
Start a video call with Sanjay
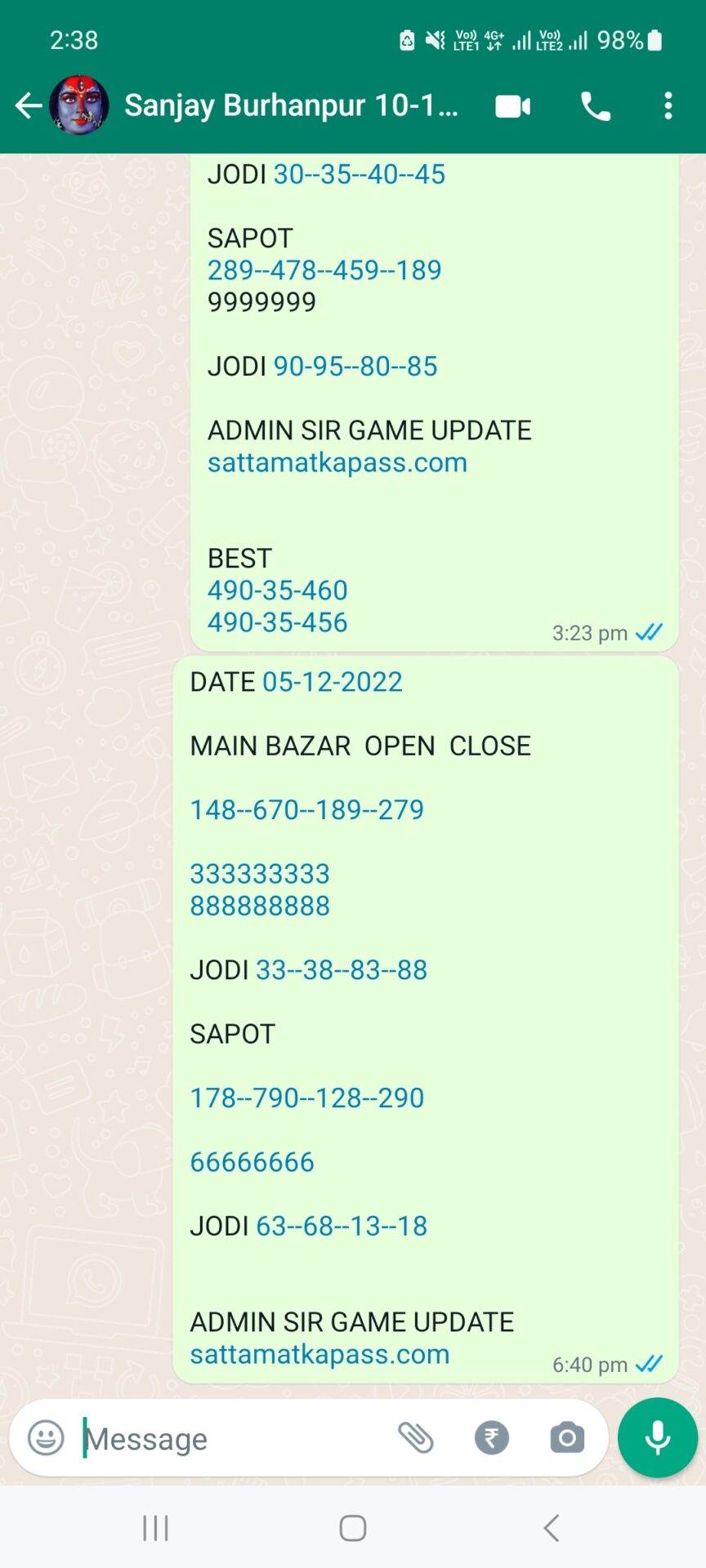tap(513, 106)
